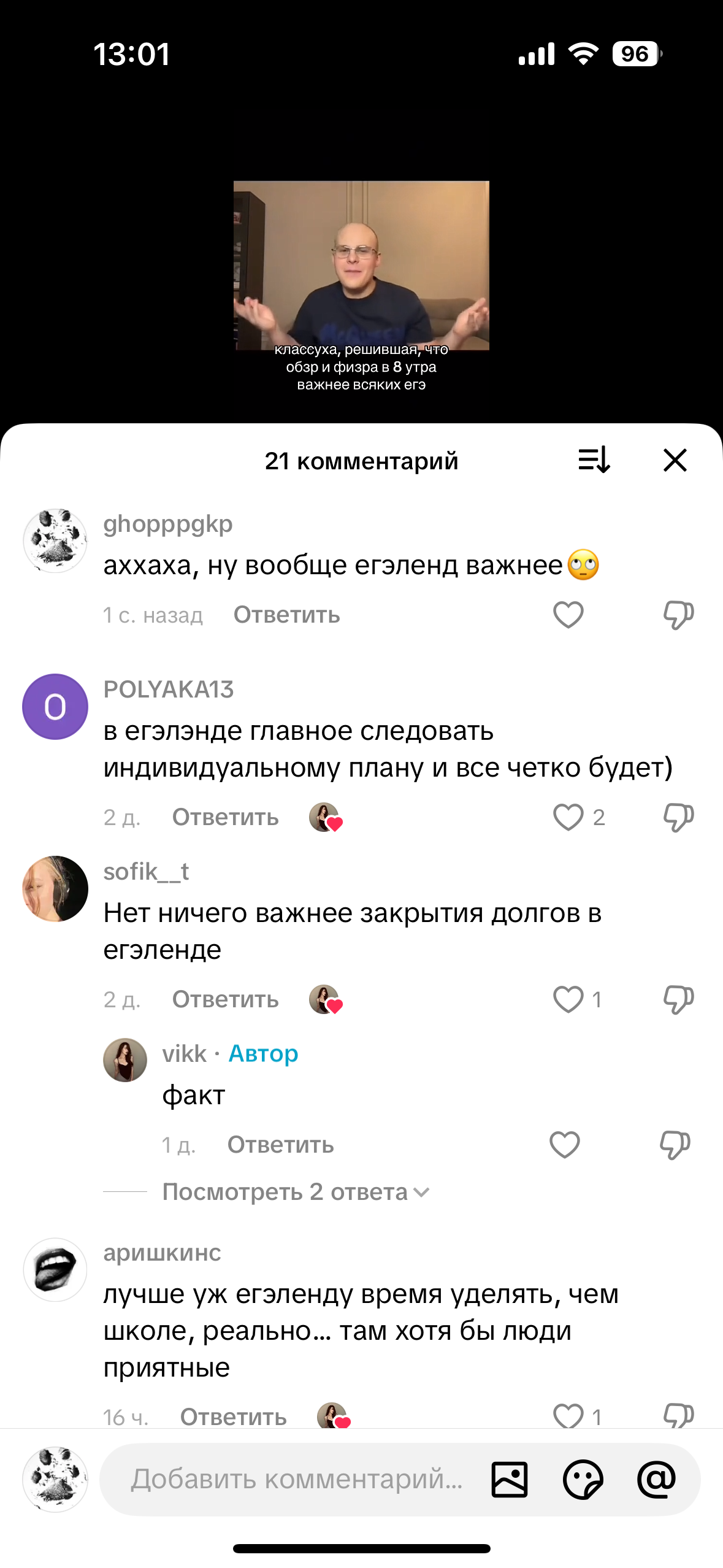This screenshot has width=723, height=1568.
Task: Mention a user with the @ icon
Action: 656,1479
